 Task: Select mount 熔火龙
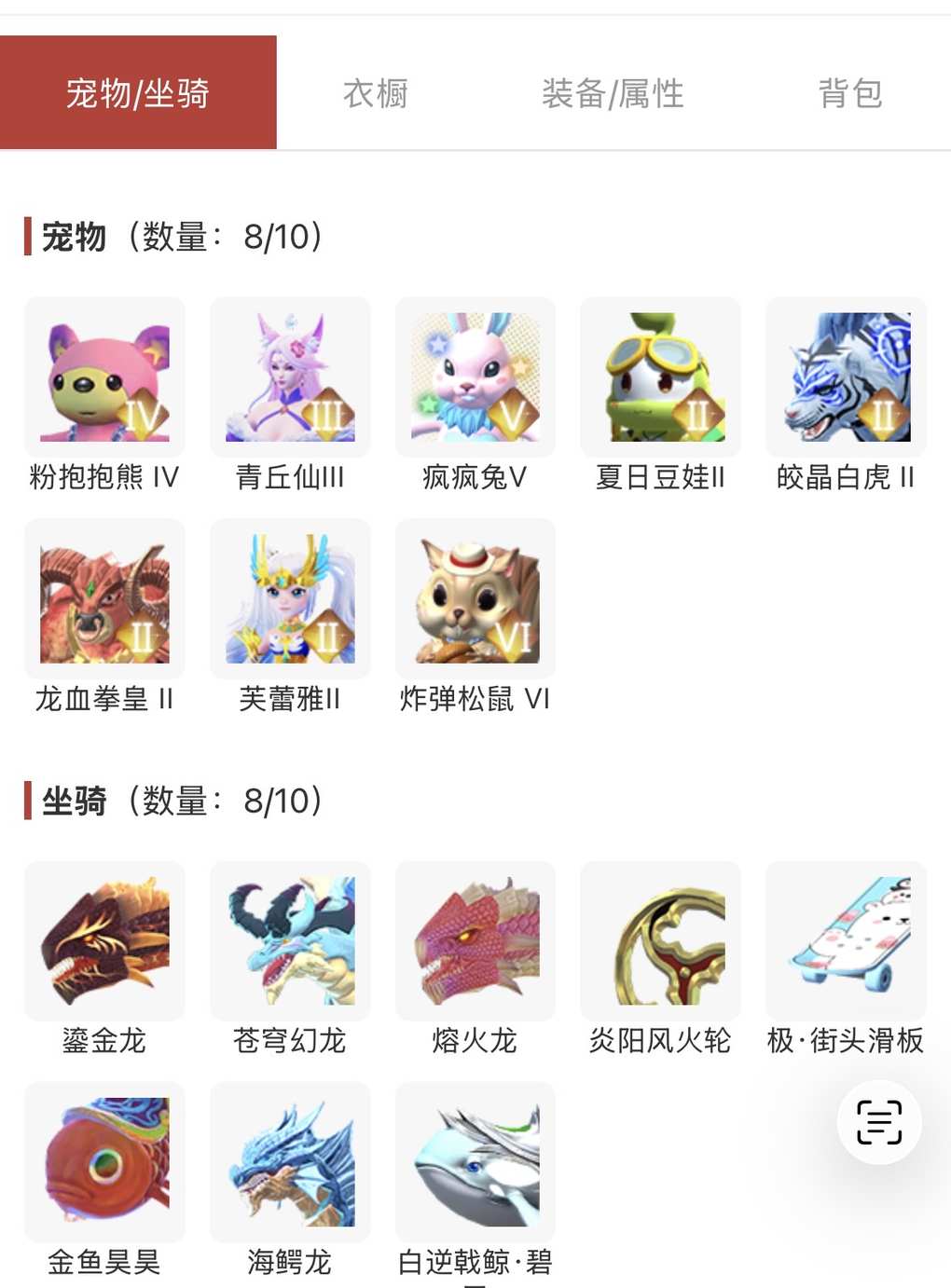475,941
